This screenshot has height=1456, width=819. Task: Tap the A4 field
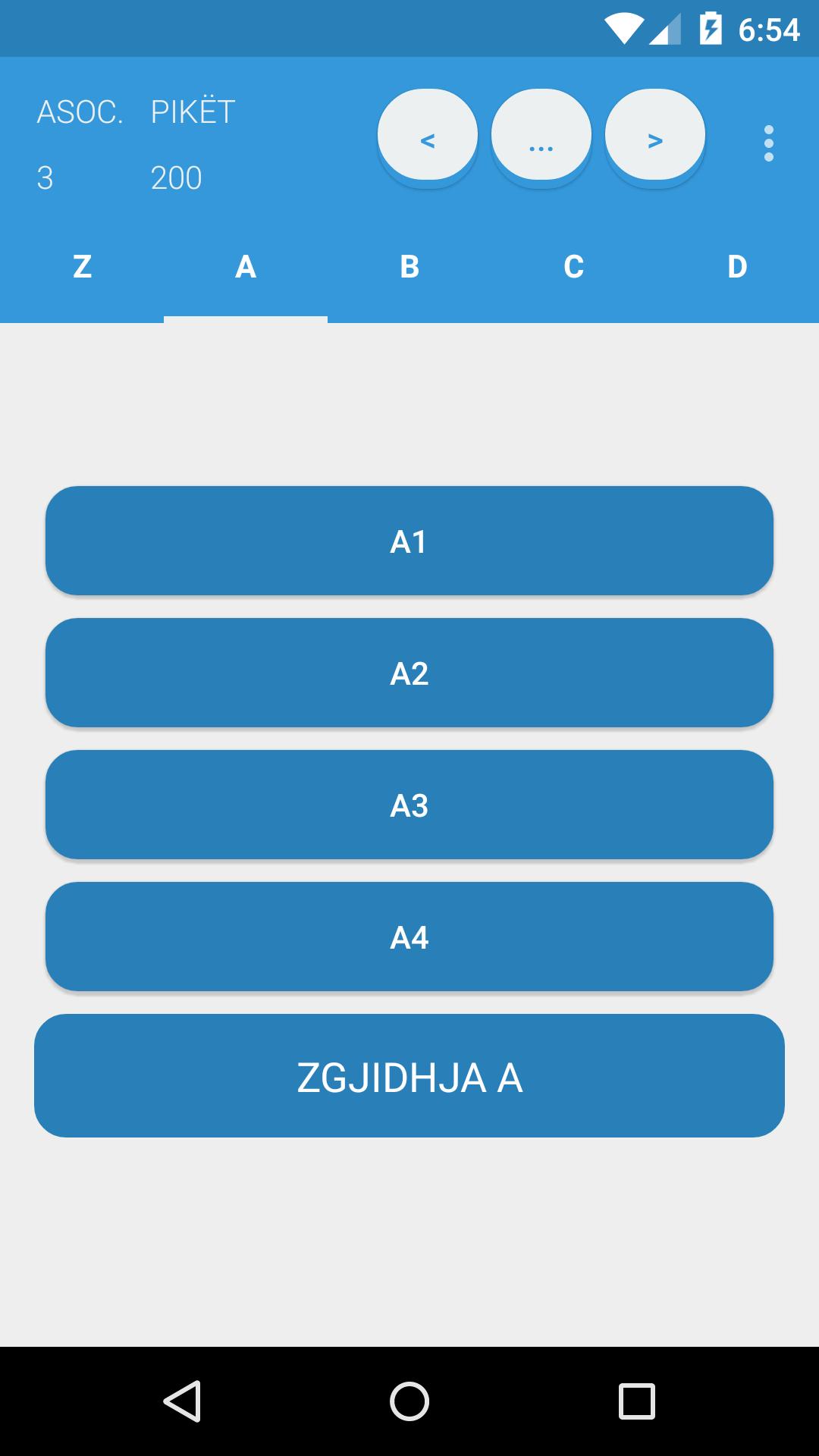pos(409,937)
